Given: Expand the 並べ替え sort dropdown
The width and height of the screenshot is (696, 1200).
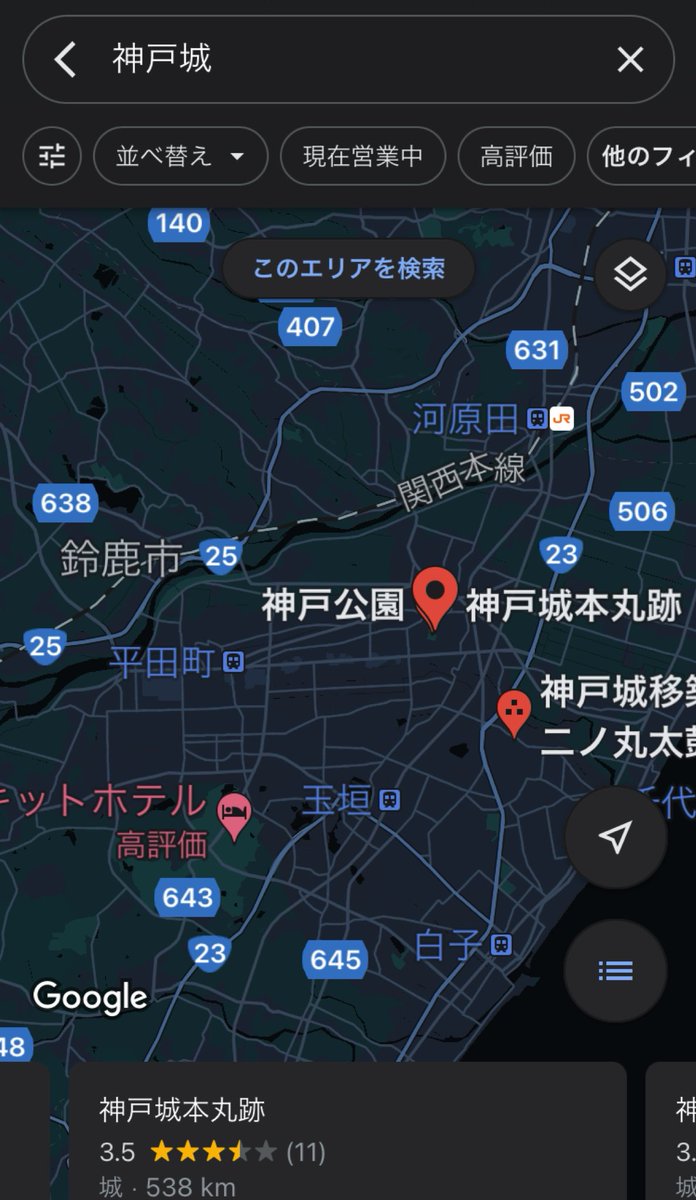Looking at the screenshot, I should (x=181, y=156).
